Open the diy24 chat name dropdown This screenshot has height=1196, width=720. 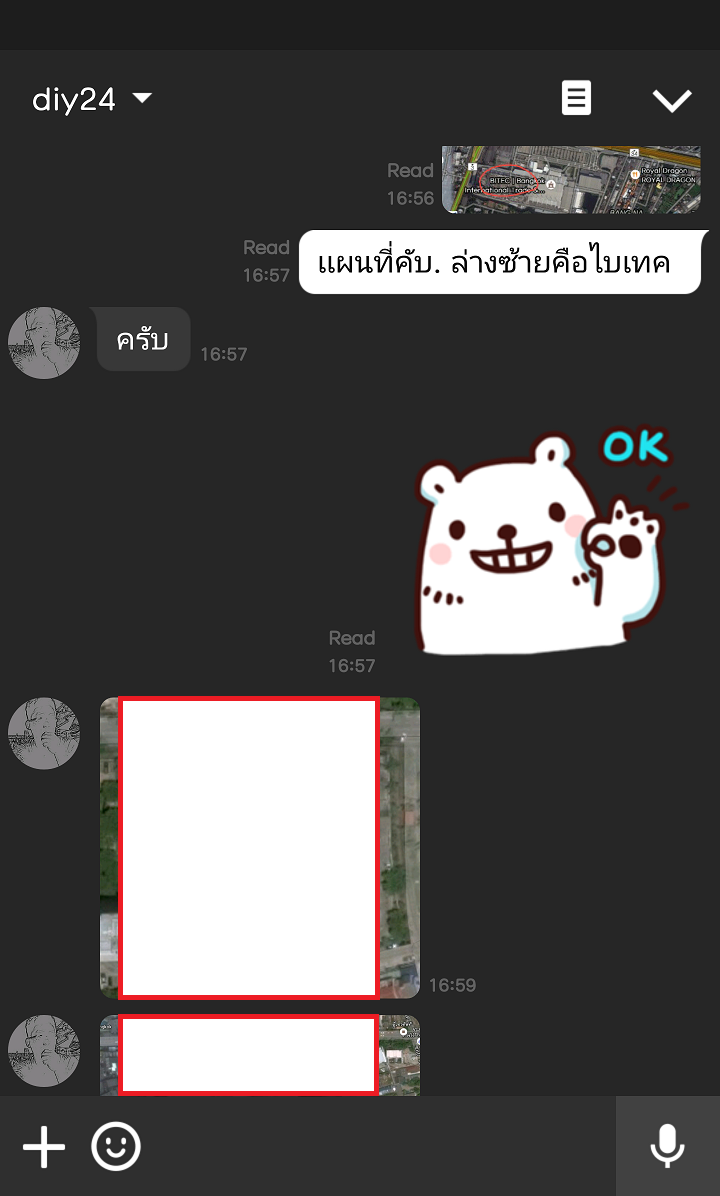click(x=92, y=99)
